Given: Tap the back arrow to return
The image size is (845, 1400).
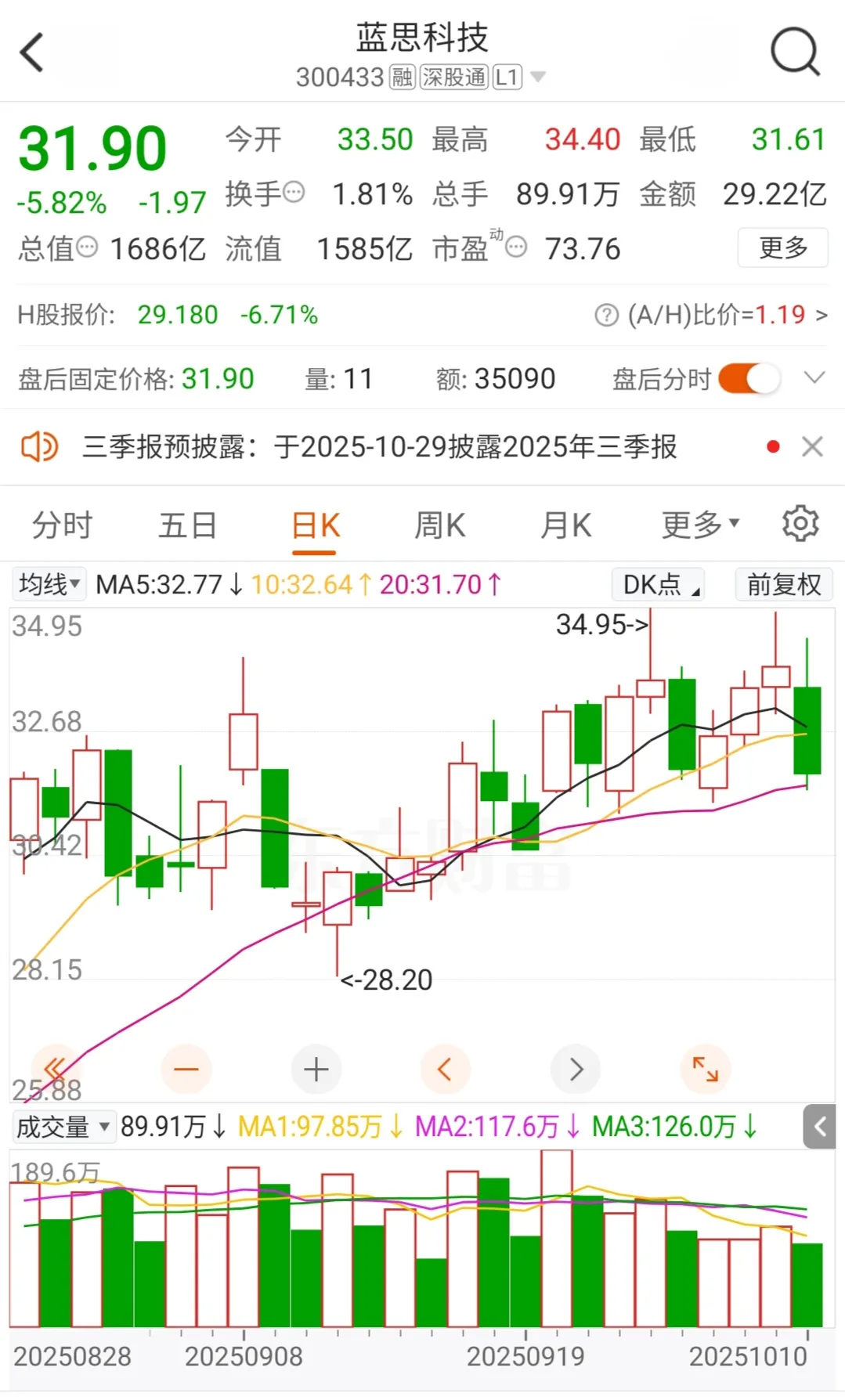Looking at the screenshot, I should tap(31, 52).
